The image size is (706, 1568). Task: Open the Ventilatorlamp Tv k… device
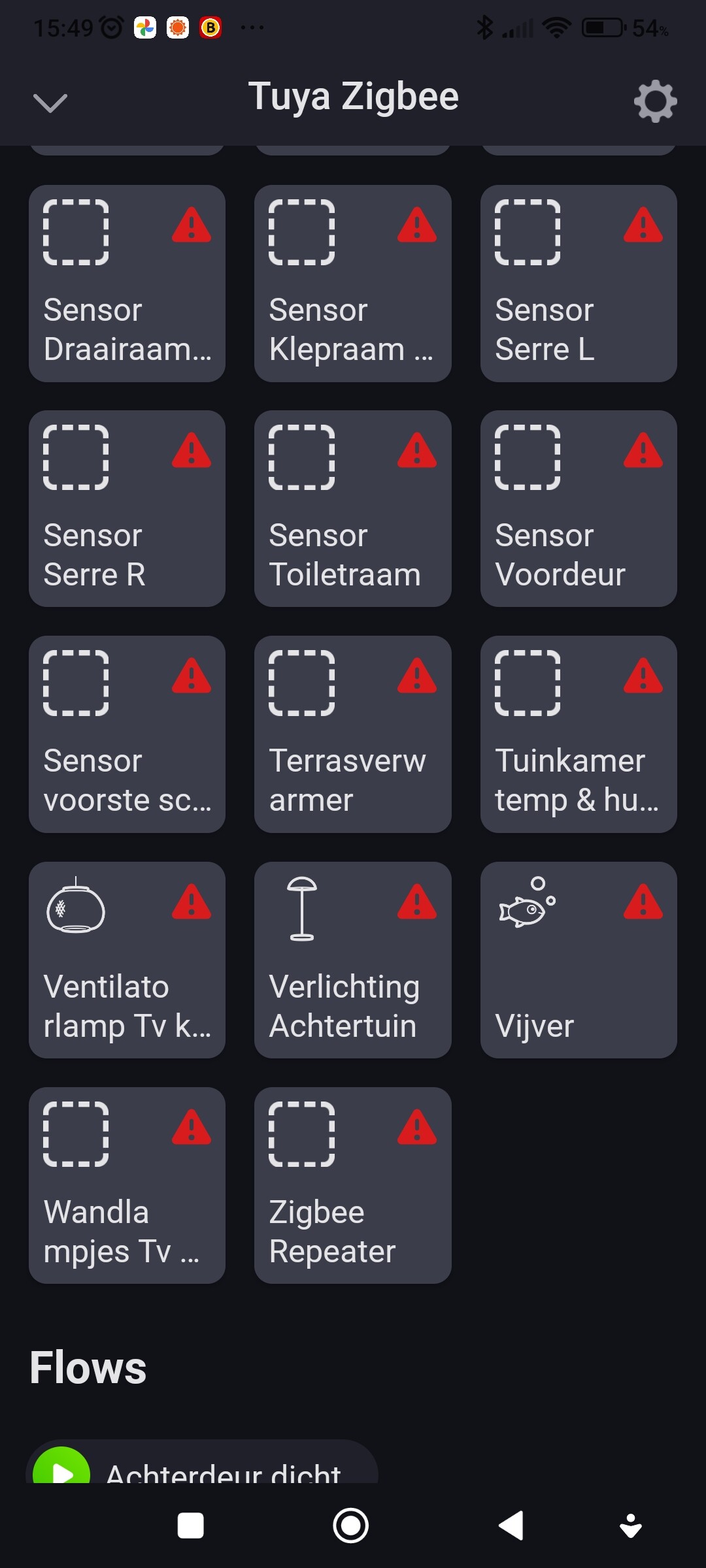[x=127, y=960]
